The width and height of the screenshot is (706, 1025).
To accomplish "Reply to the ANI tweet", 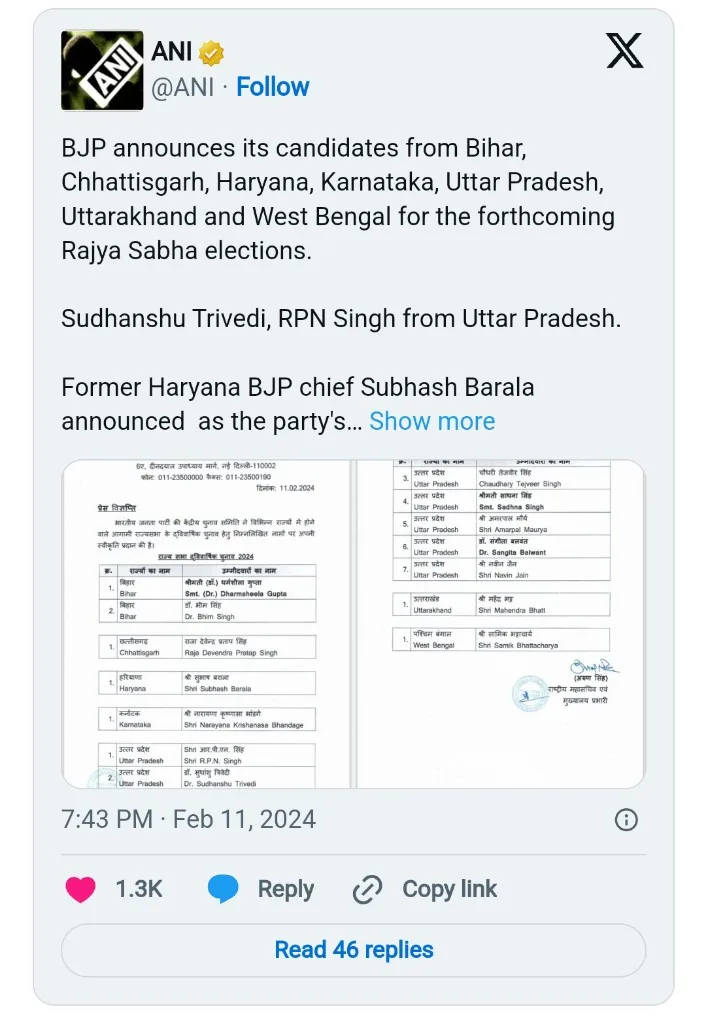I will pos(262,889).
